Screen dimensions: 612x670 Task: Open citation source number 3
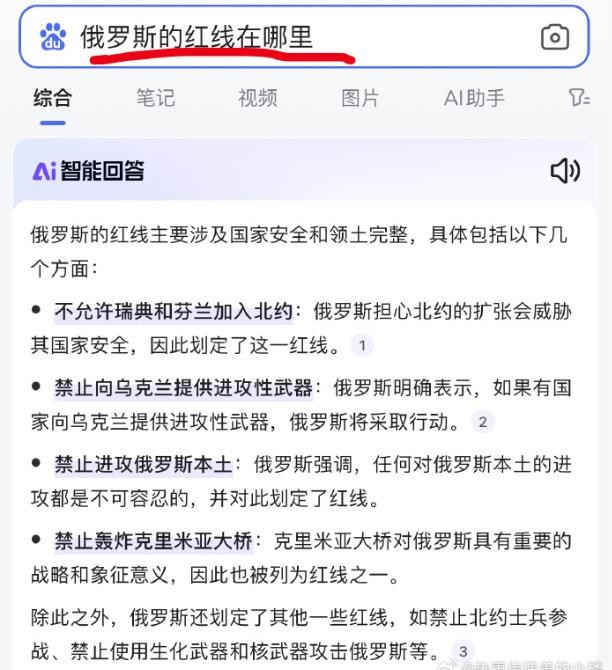click(x=463, y=651)
